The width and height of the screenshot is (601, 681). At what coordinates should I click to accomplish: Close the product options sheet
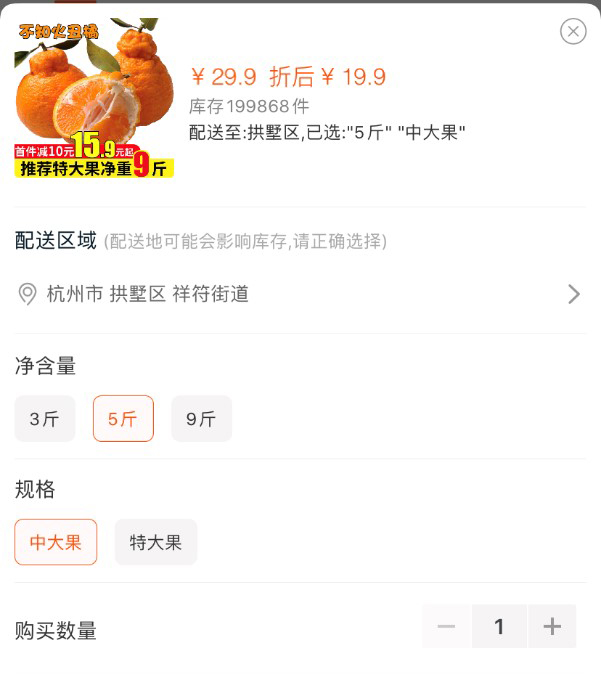(x=573, y=32)
